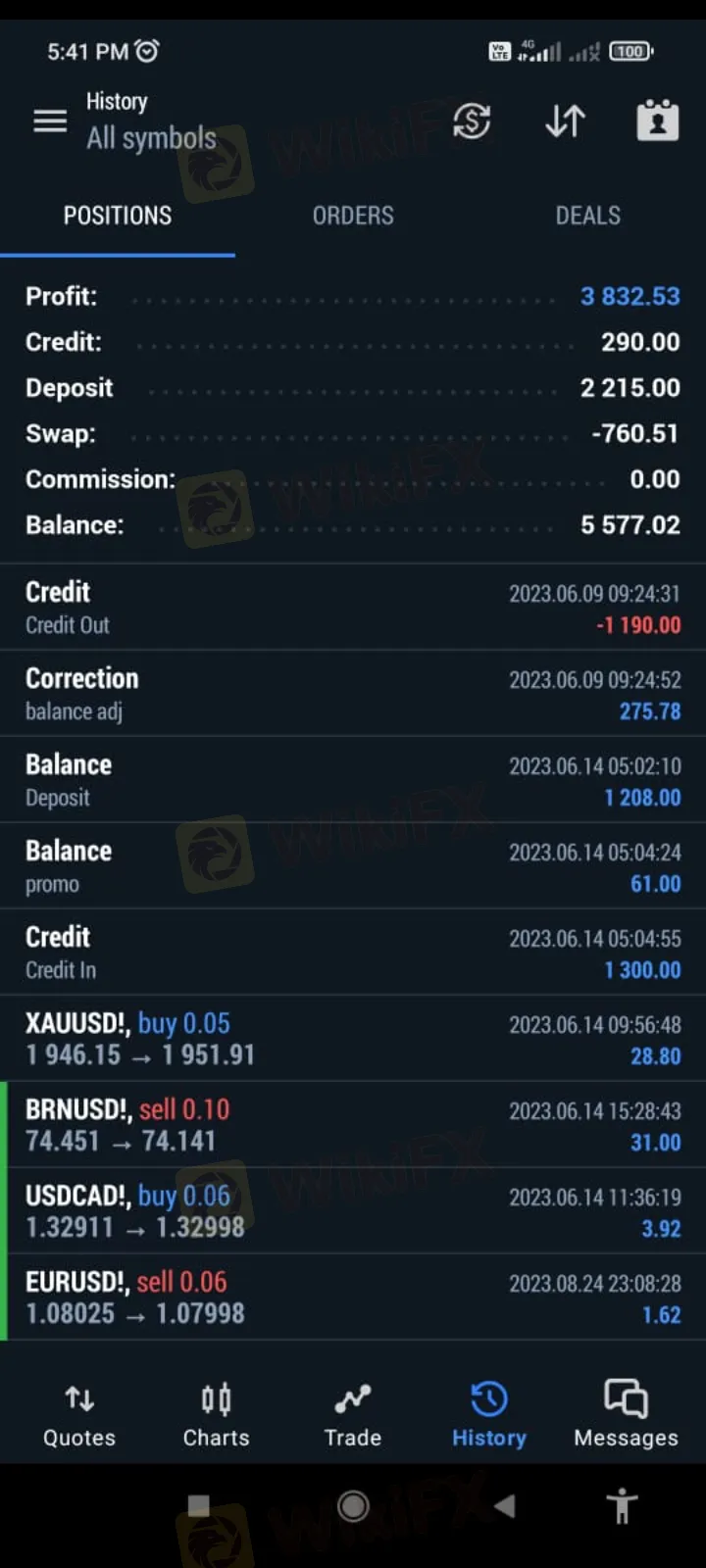Viewport: 706px width, 1568px height.
Task: Open the Messages section
Action: pos(626,1415)
